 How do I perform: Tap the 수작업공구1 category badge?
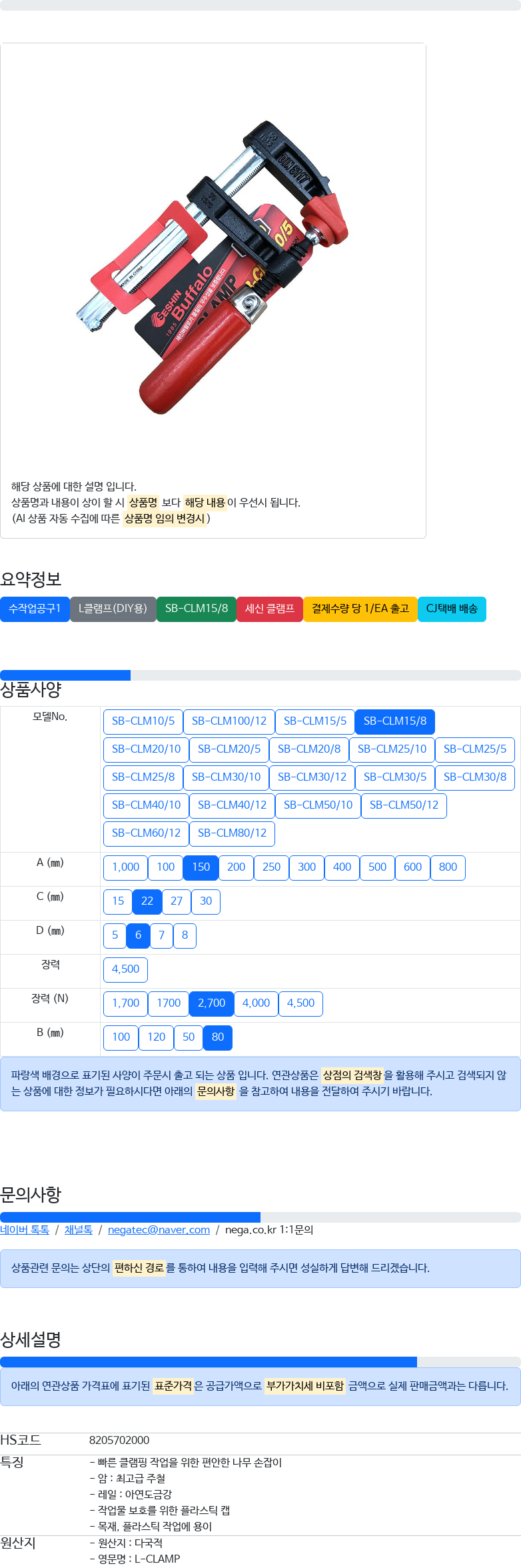click(x=35, y=609)
